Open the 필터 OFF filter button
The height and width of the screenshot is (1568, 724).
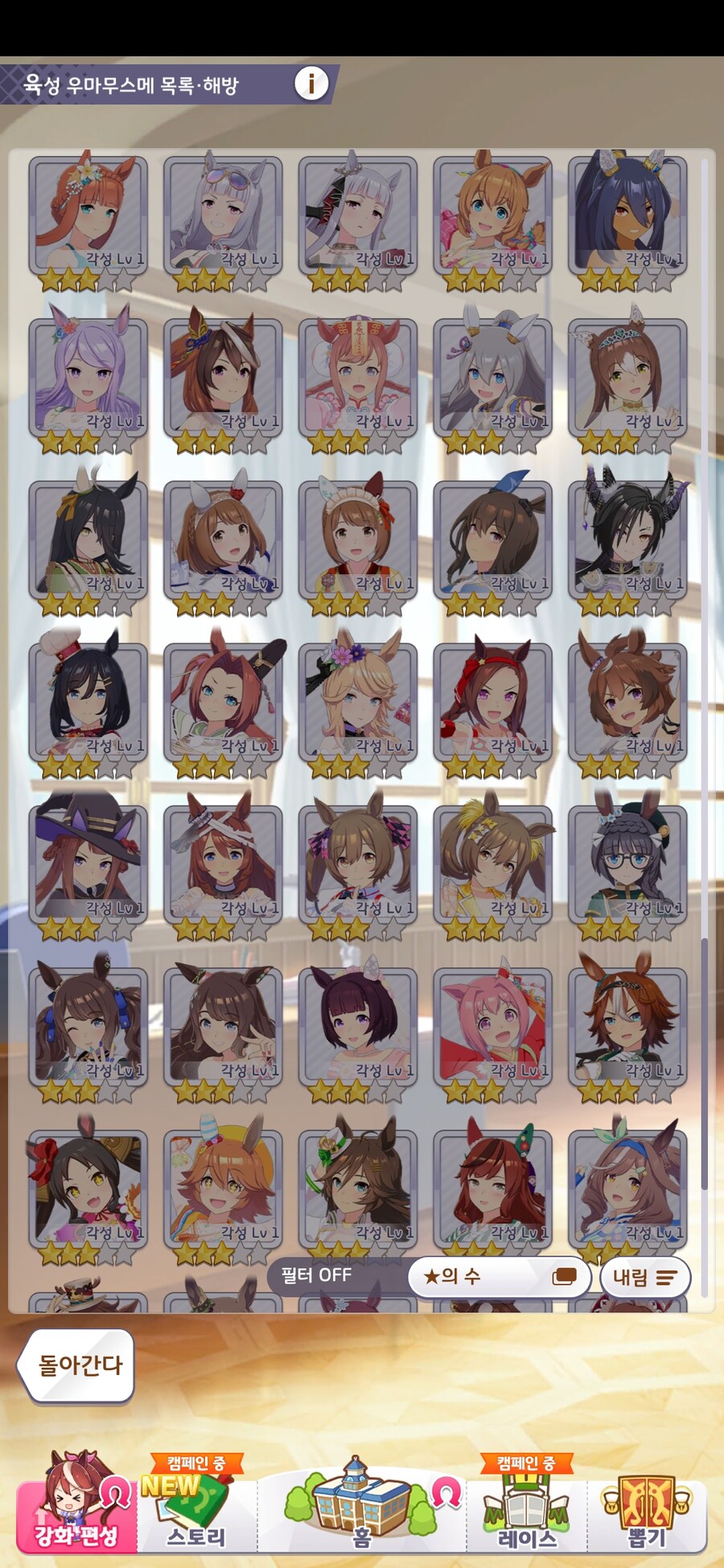point(317,1275)
